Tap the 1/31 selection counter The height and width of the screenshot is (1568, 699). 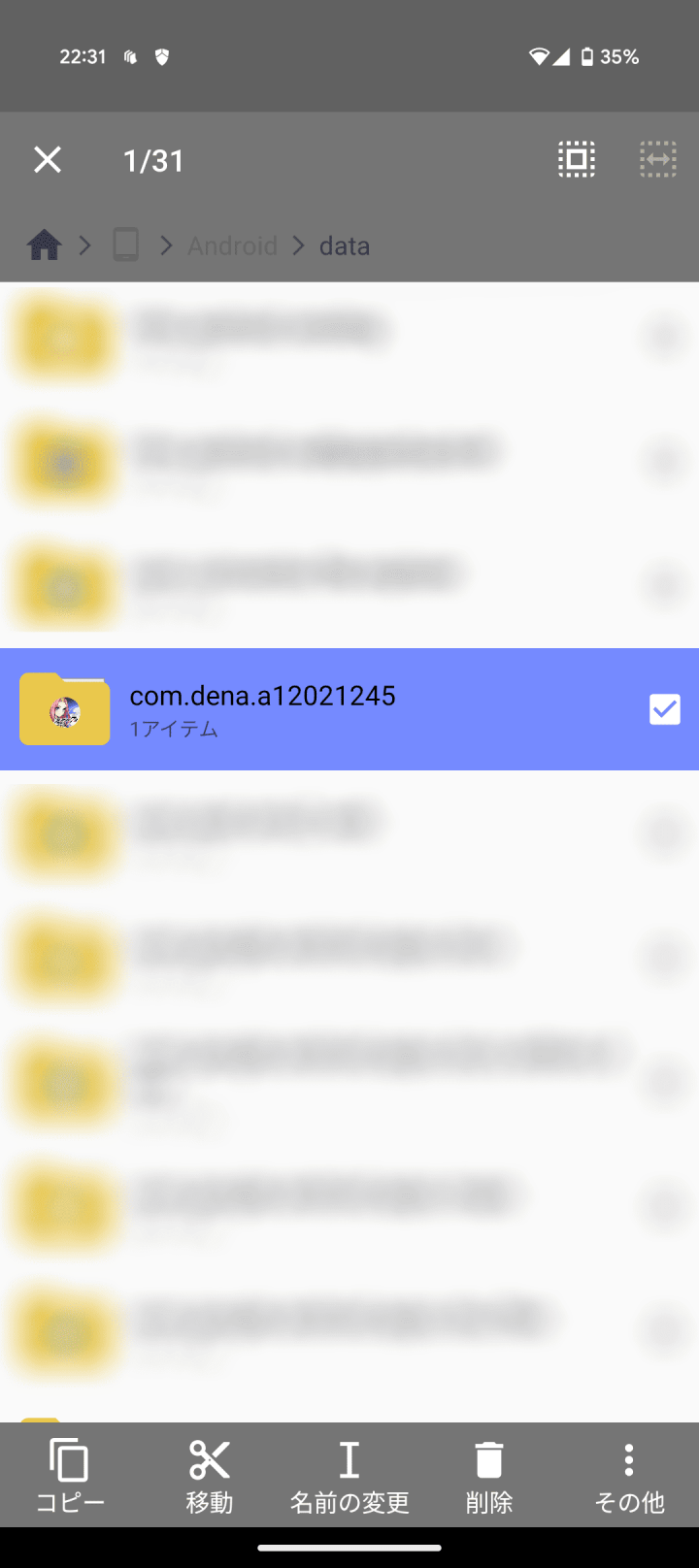pos(151,160)
